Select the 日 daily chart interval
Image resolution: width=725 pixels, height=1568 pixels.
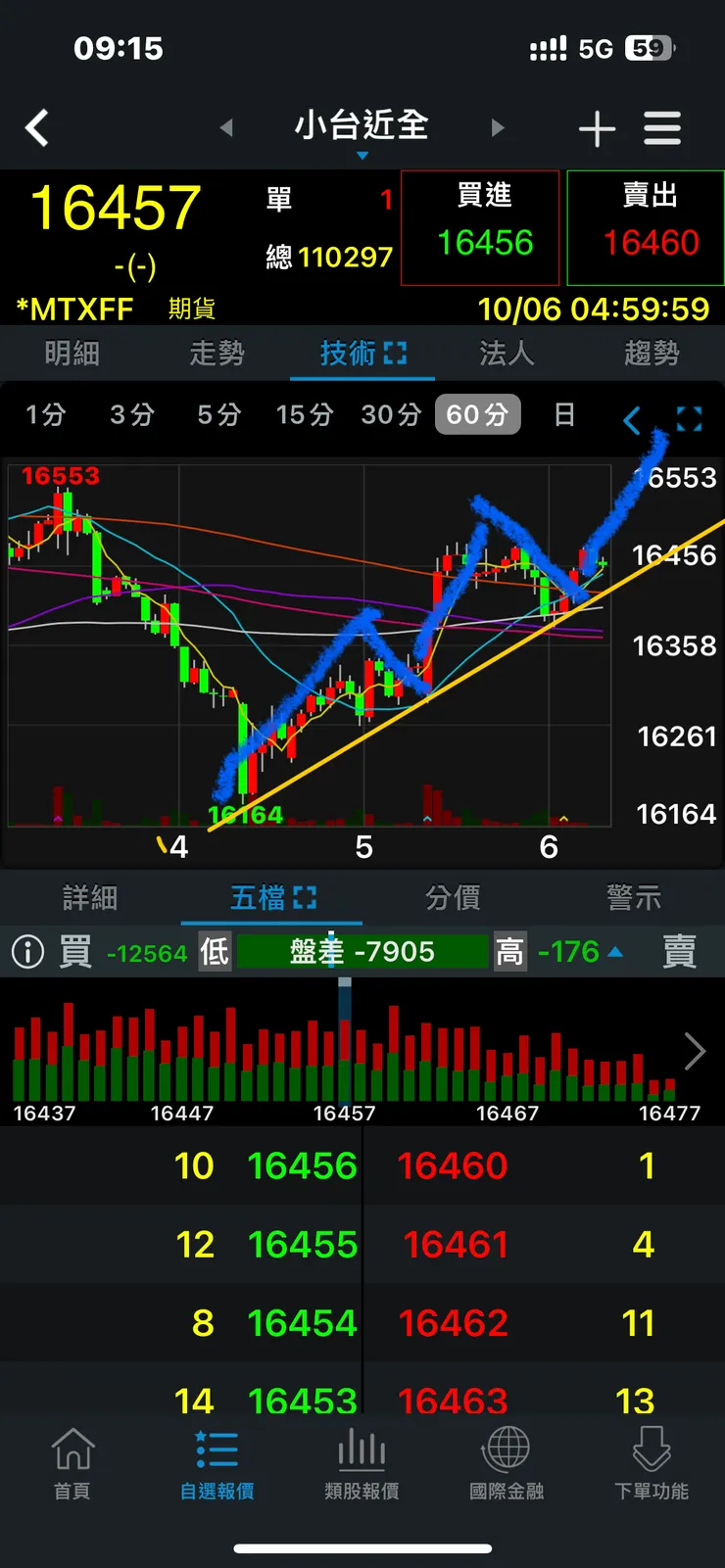tap(564, 415)
